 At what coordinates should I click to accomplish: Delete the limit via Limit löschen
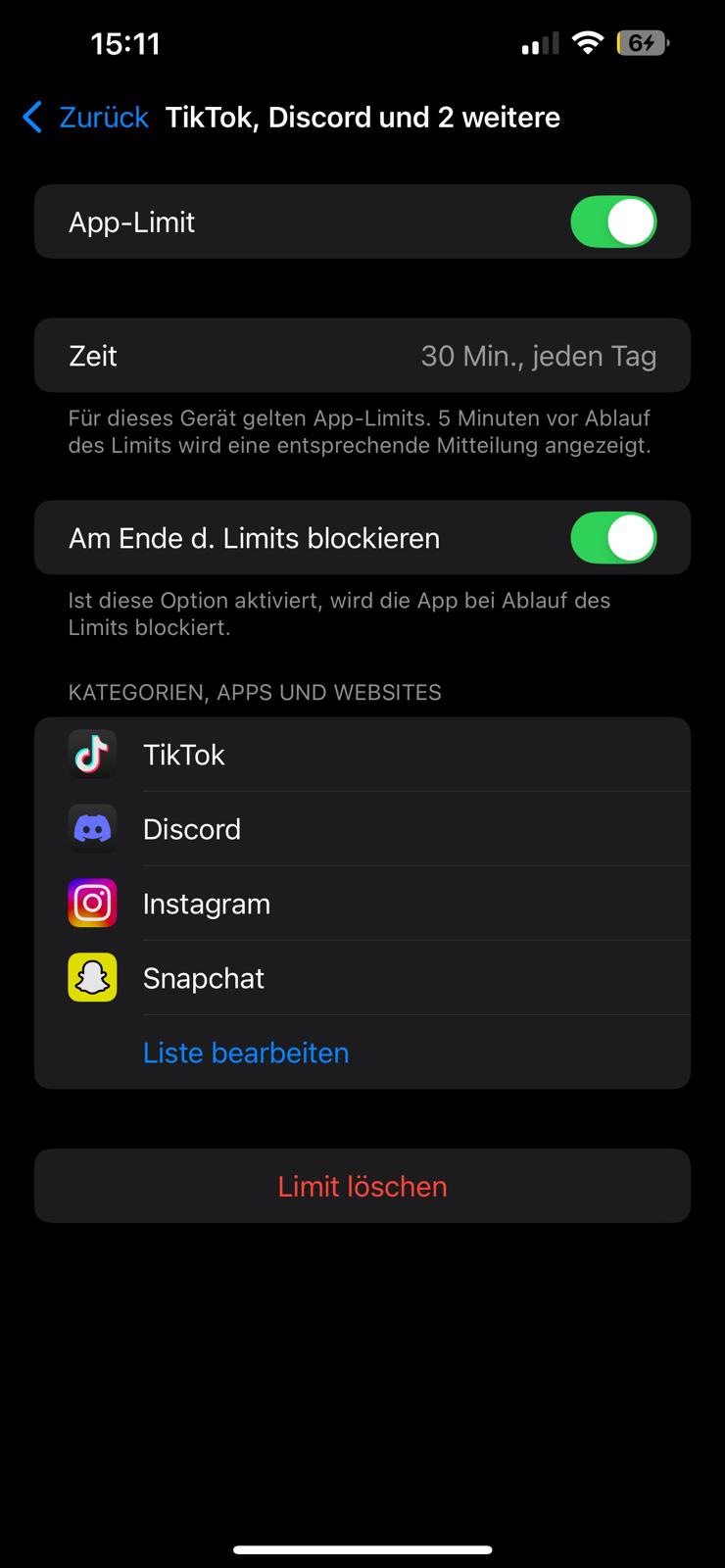[x=362, y=1186]
